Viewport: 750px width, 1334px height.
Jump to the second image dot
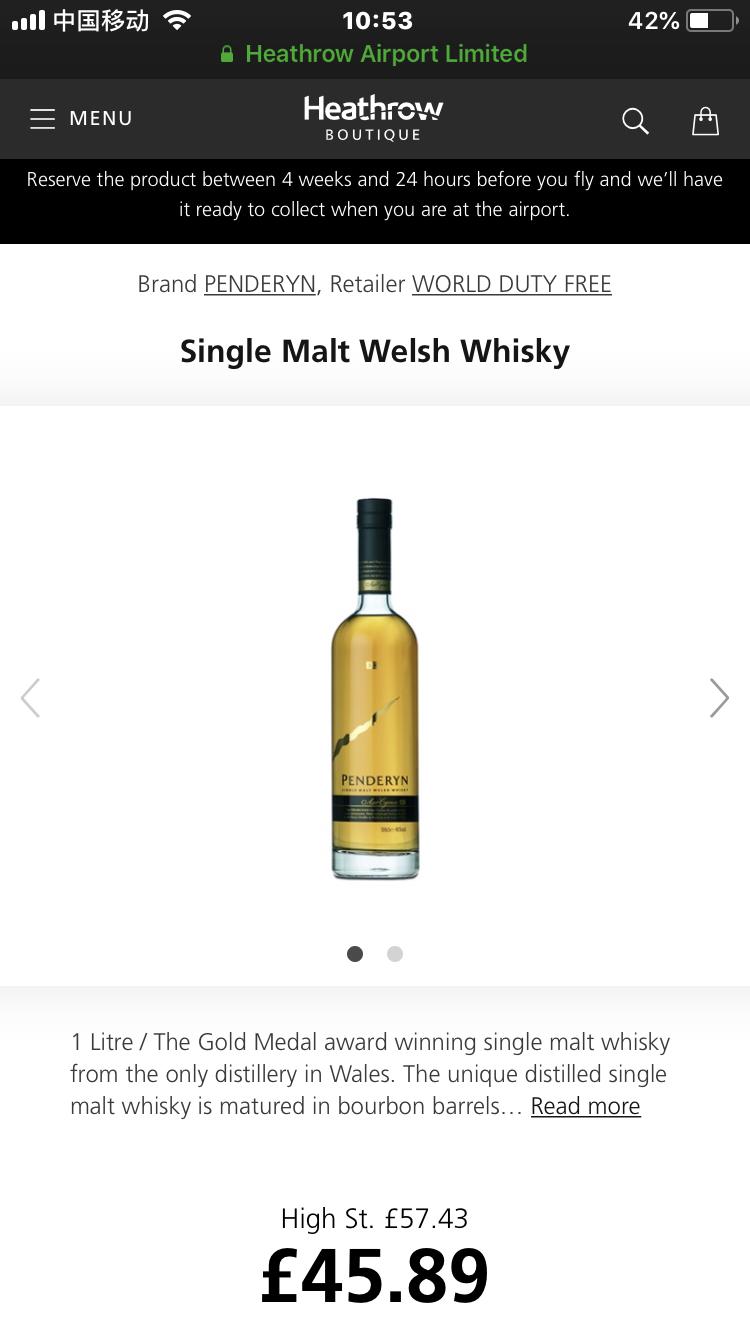tap(395, 954)
